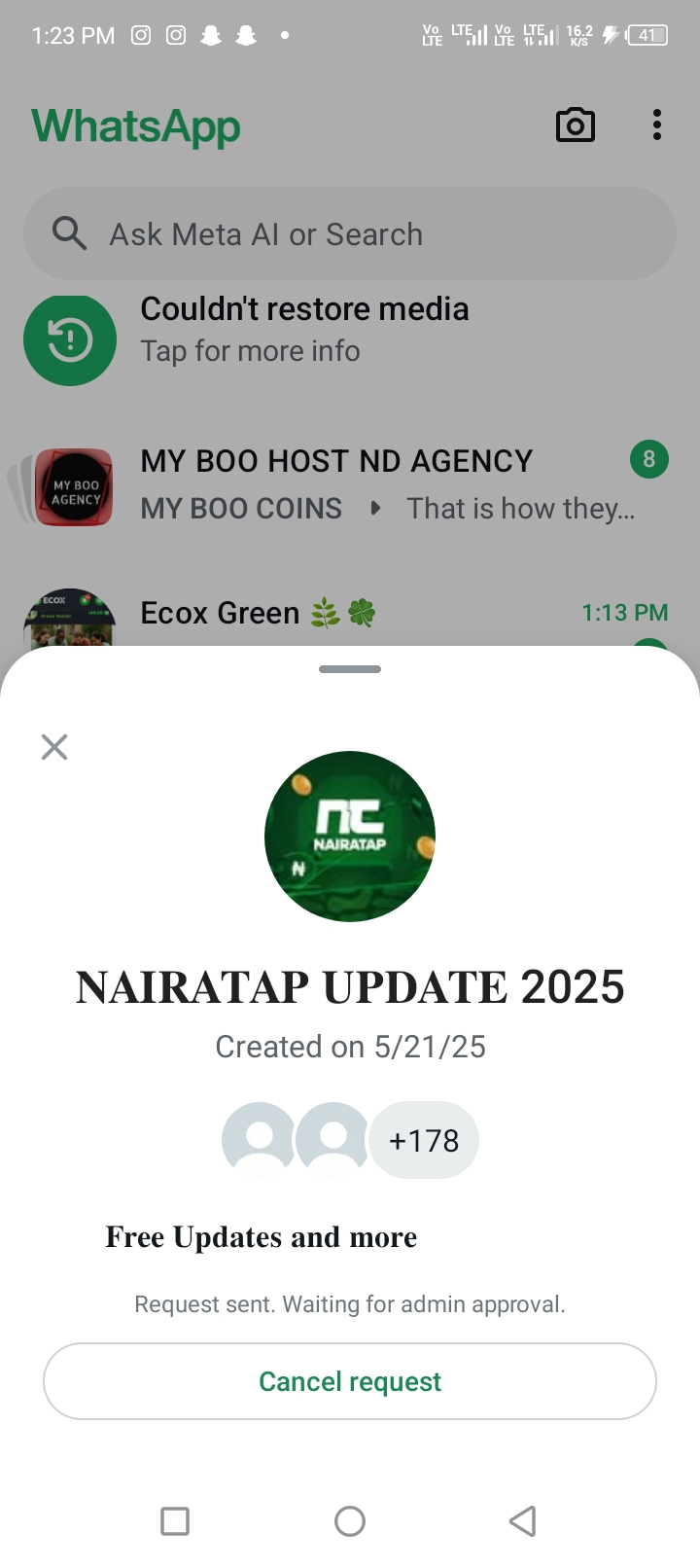
Task: Tap the Ask Meta AI or Search field
Action: point(350,234)
